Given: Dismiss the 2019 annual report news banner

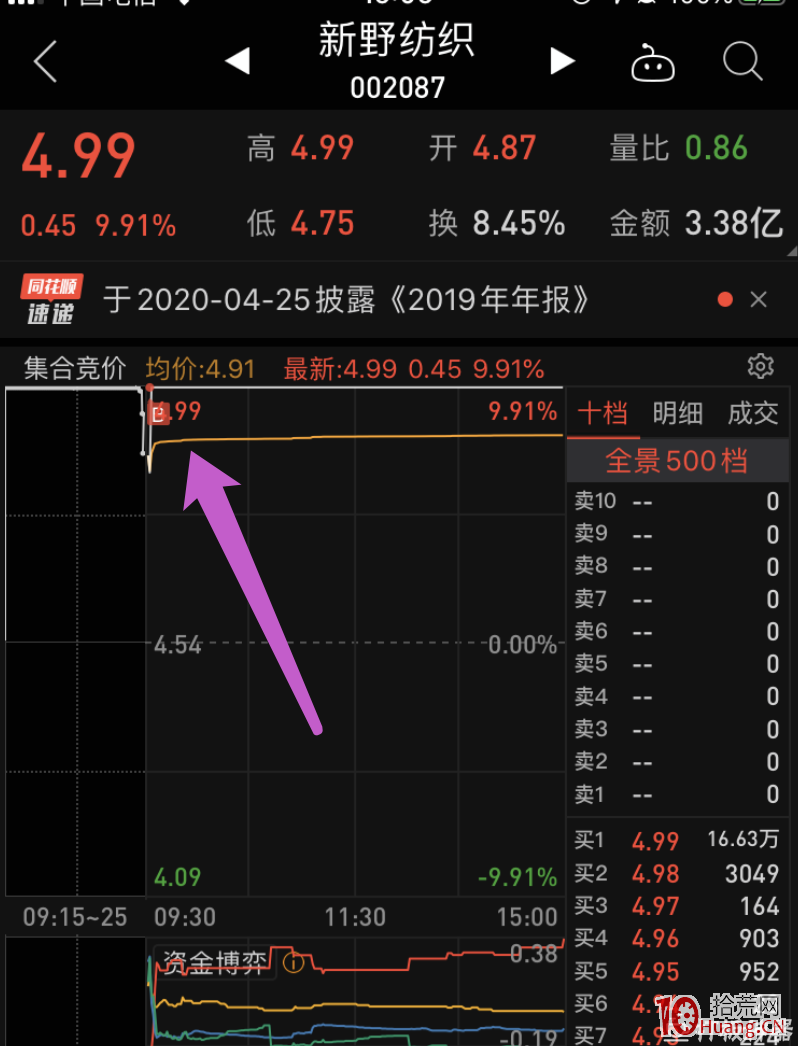Looking at the screenshot, I should click(x=758, y=299).
